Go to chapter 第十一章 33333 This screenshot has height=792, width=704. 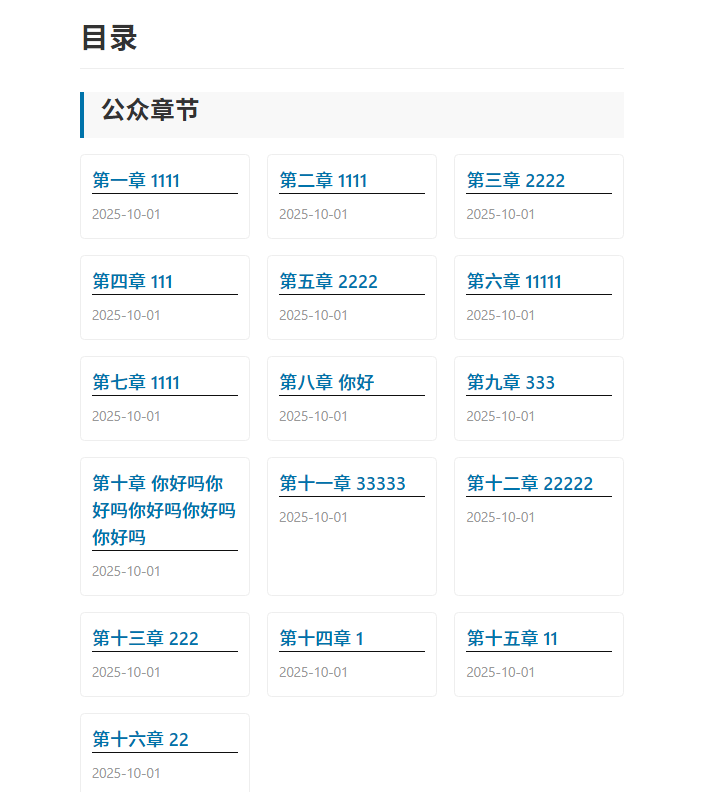coord(342,484)
